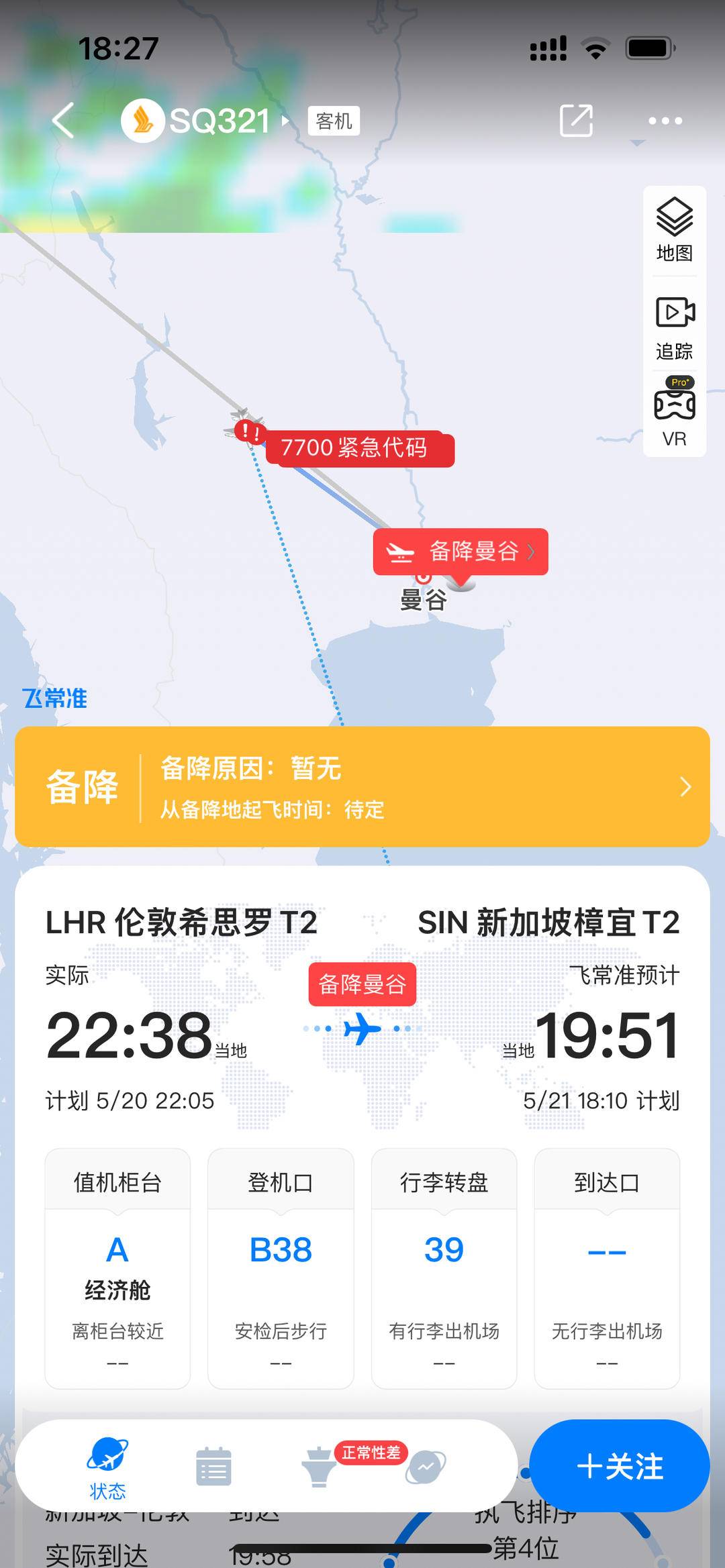Open the 备降曼谷 map callout
Image resolution: width=725 pixels, height=1568 pixels.
[461, 552]
